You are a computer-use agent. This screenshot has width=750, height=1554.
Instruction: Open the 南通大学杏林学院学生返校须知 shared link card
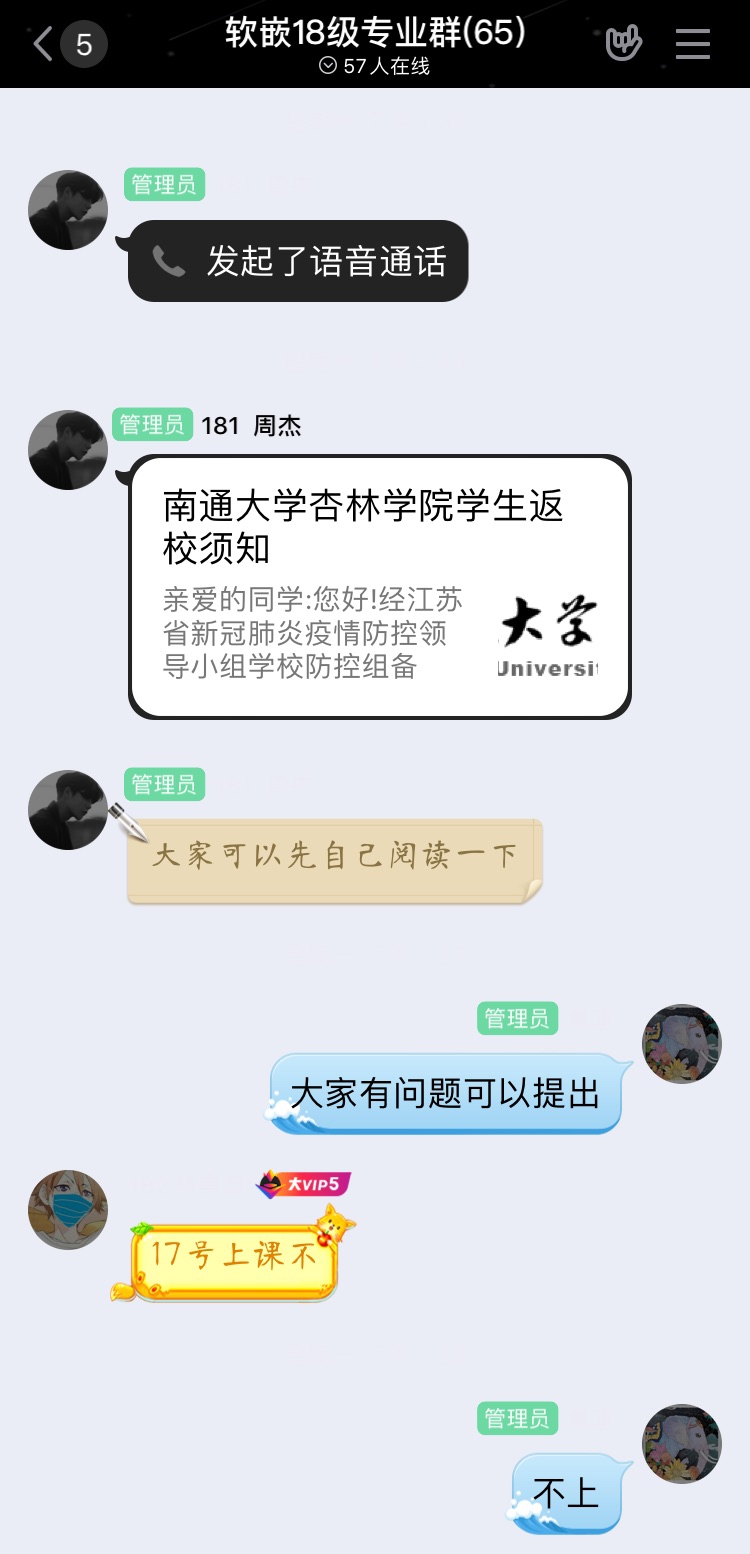pos(380,587)
